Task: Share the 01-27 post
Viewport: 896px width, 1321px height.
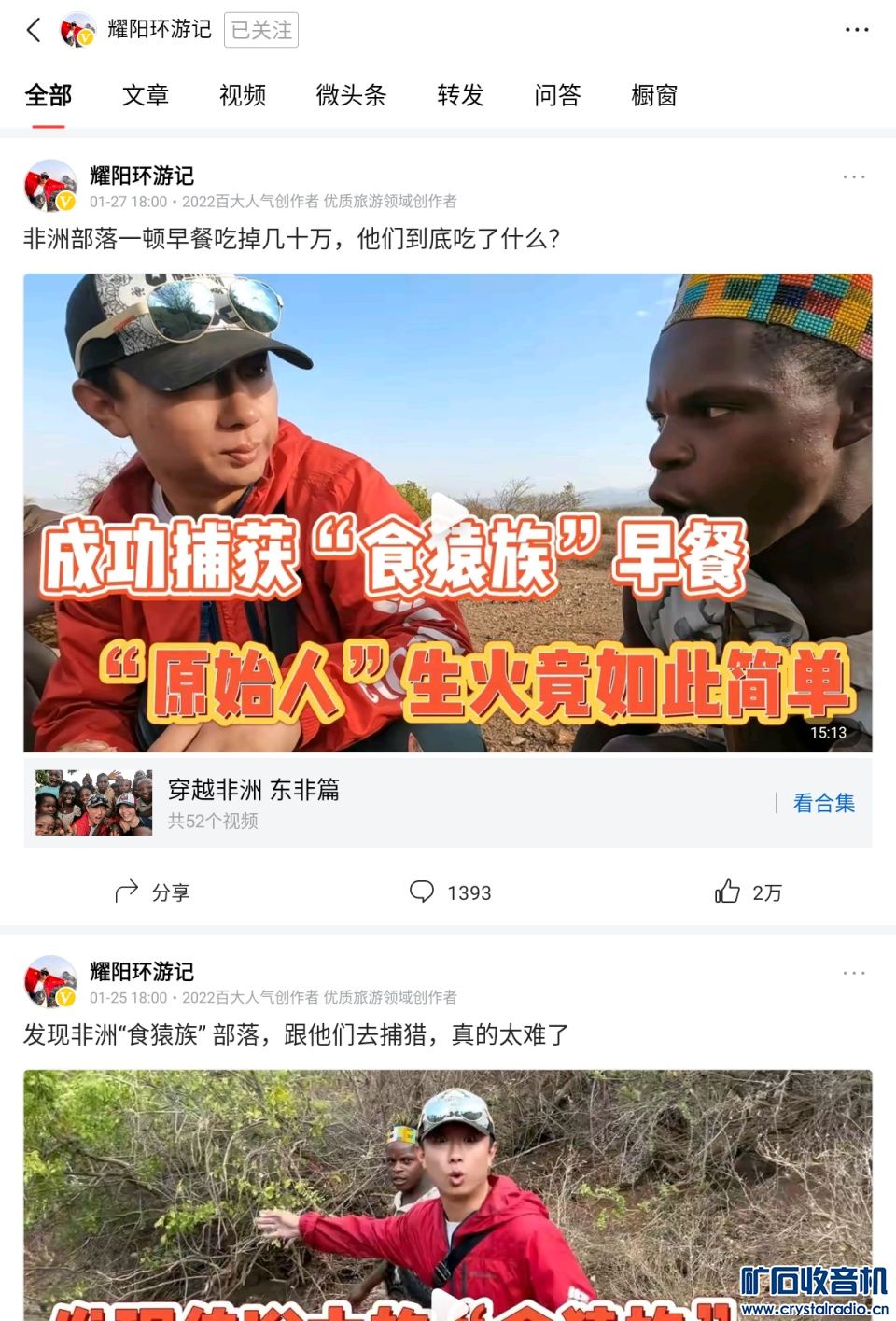Action: (x=152, y=892)
